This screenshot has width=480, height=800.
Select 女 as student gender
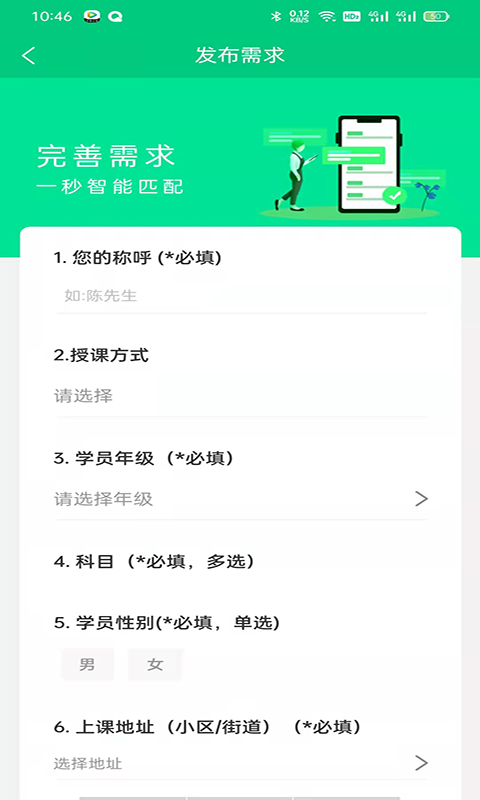155,664
